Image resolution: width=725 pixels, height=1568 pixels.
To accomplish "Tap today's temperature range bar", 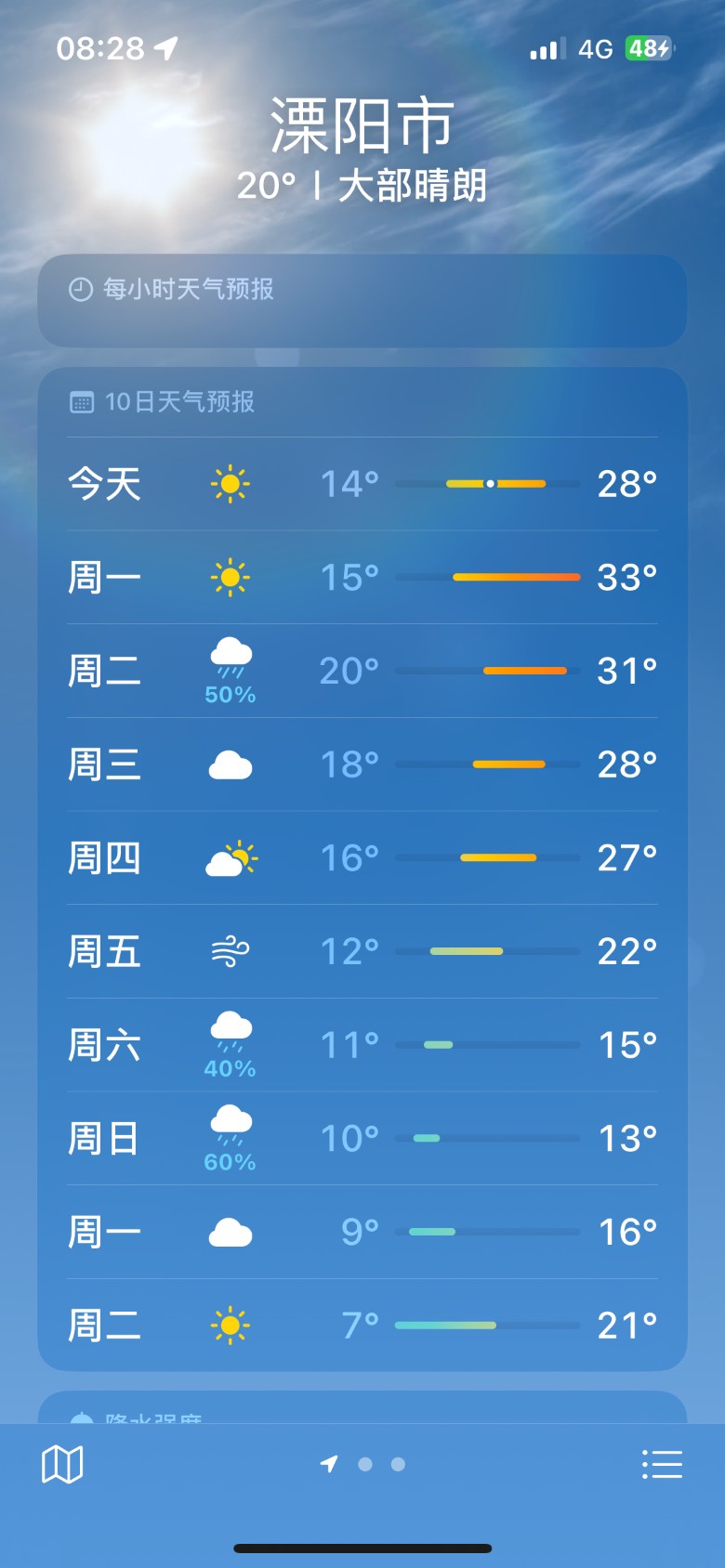I will coord(495,483).
